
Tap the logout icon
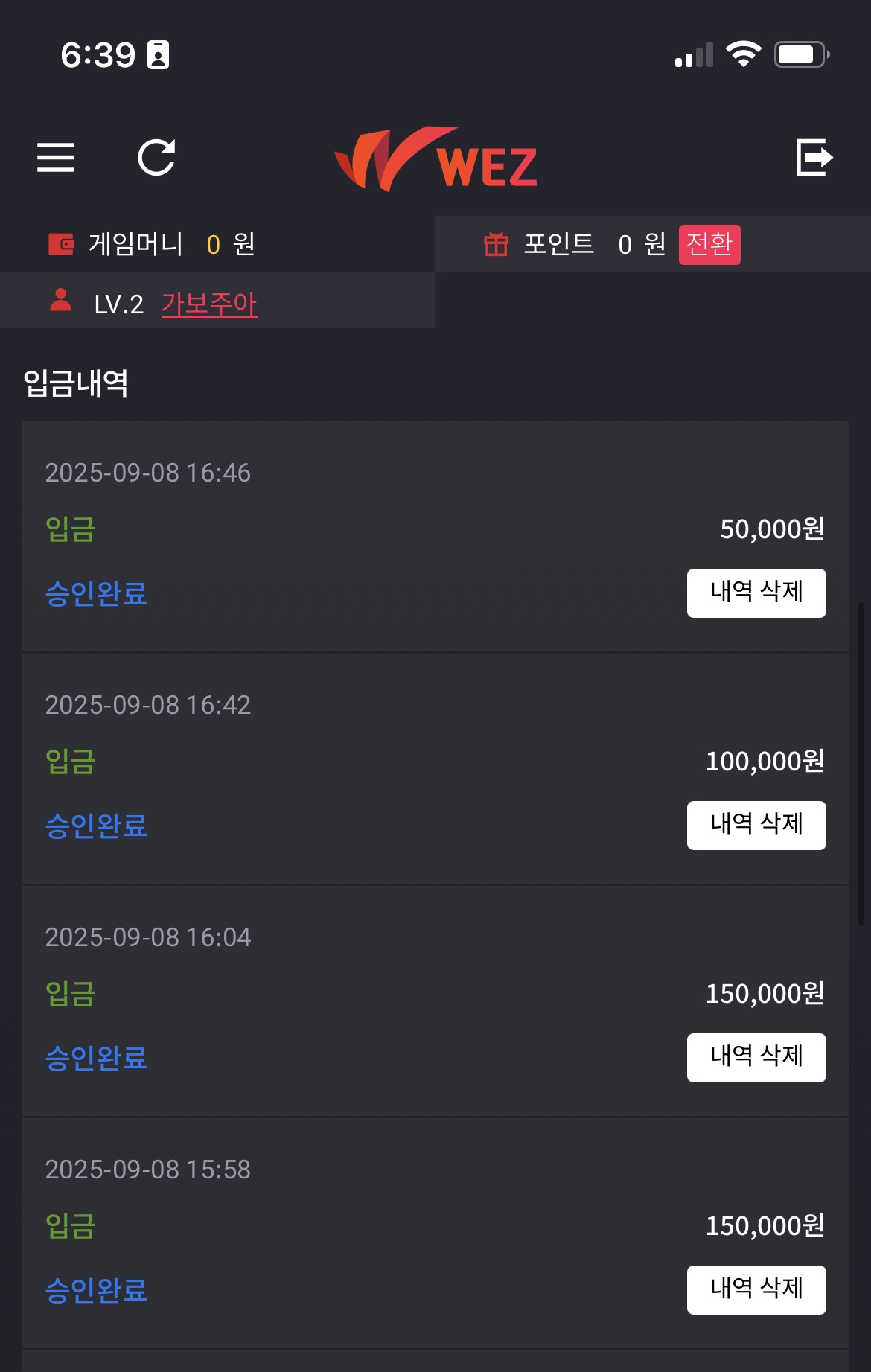click(x=814, y=157)
